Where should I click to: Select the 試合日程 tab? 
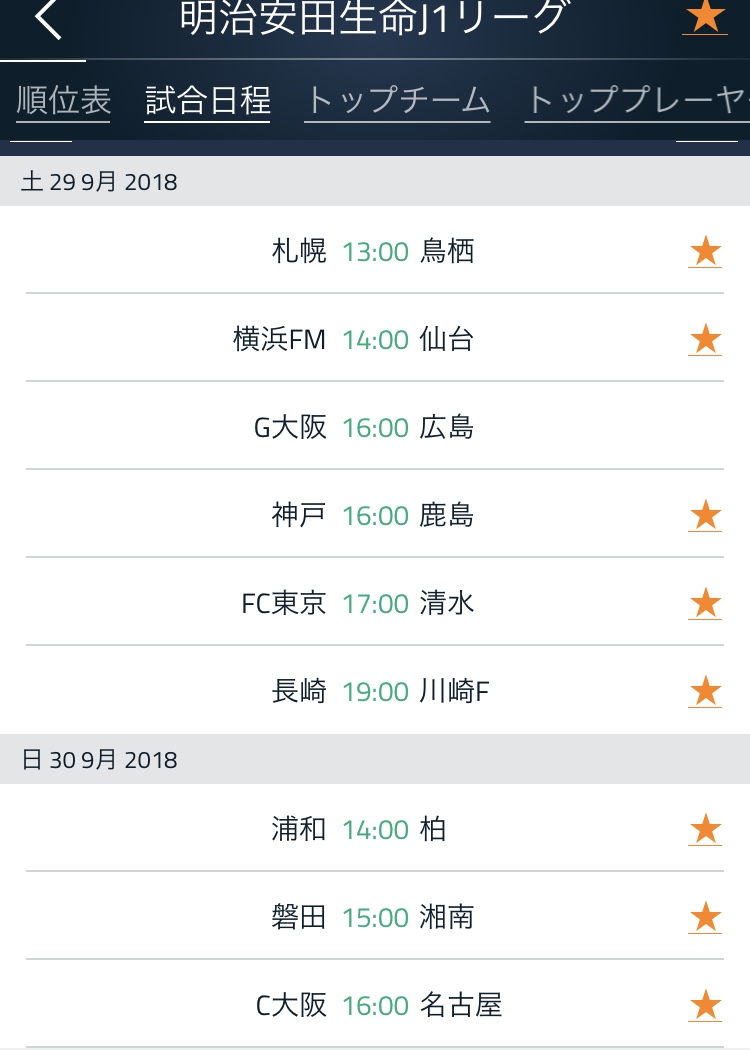207,101
